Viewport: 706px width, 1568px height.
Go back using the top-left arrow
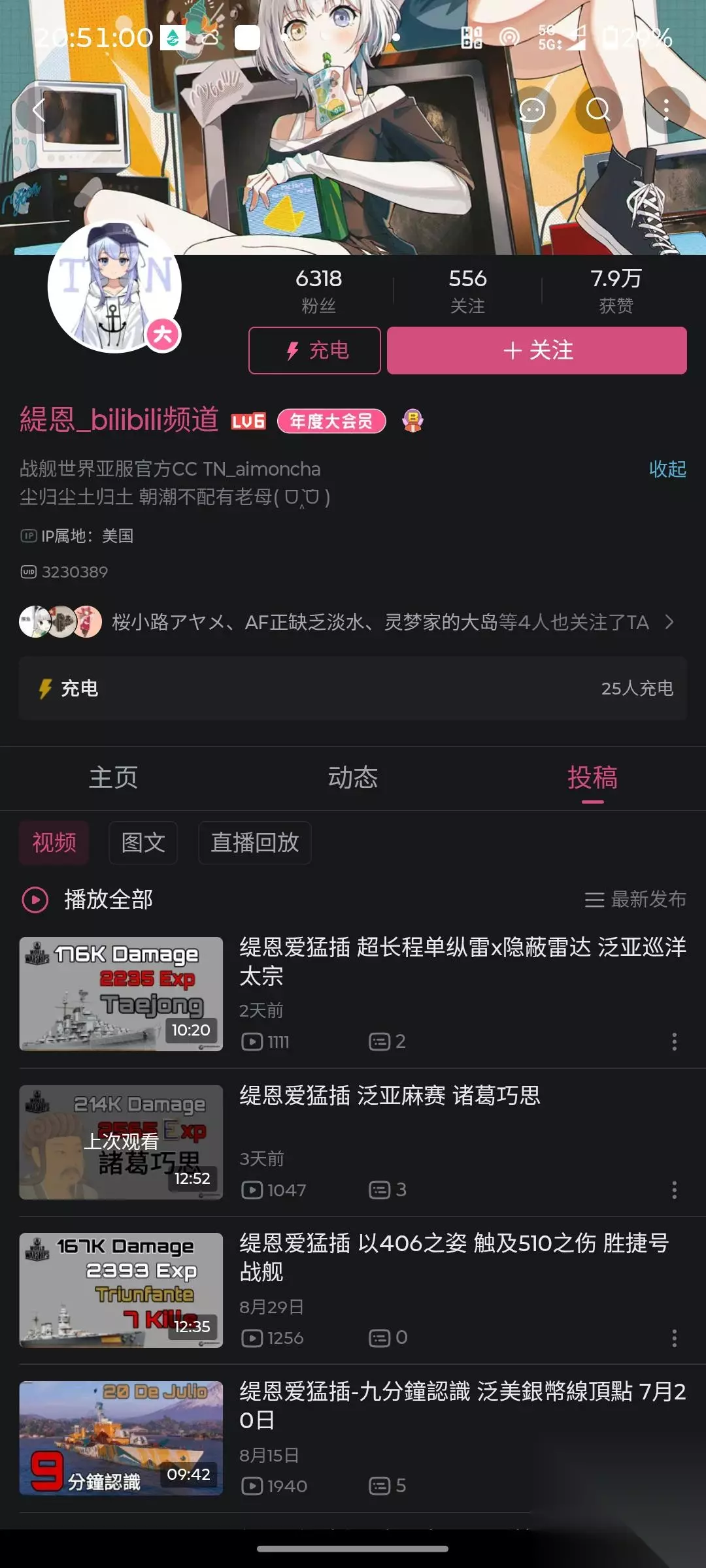click(39, 110)
